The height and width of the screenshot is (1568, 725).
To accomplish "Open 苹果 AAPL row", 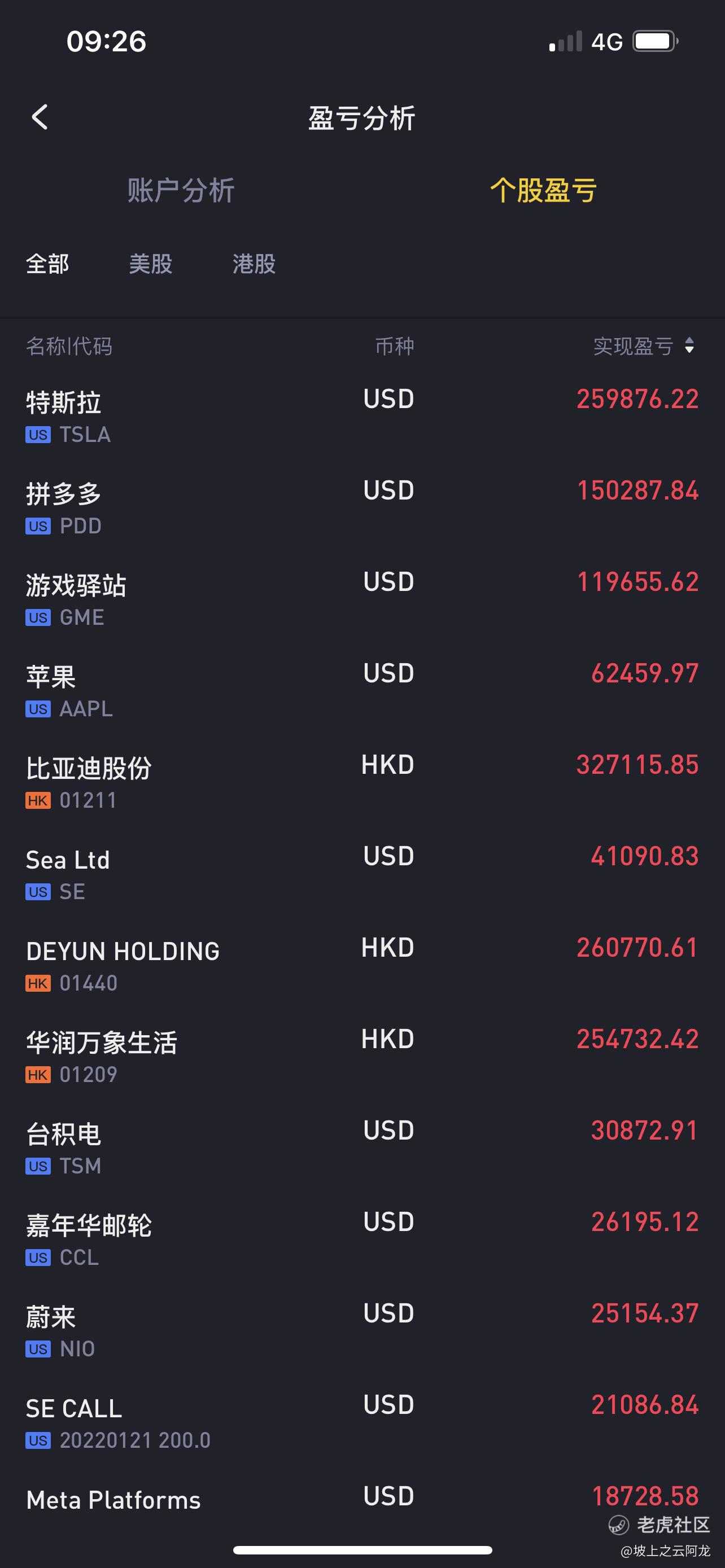I will click(x=362, y=691).
